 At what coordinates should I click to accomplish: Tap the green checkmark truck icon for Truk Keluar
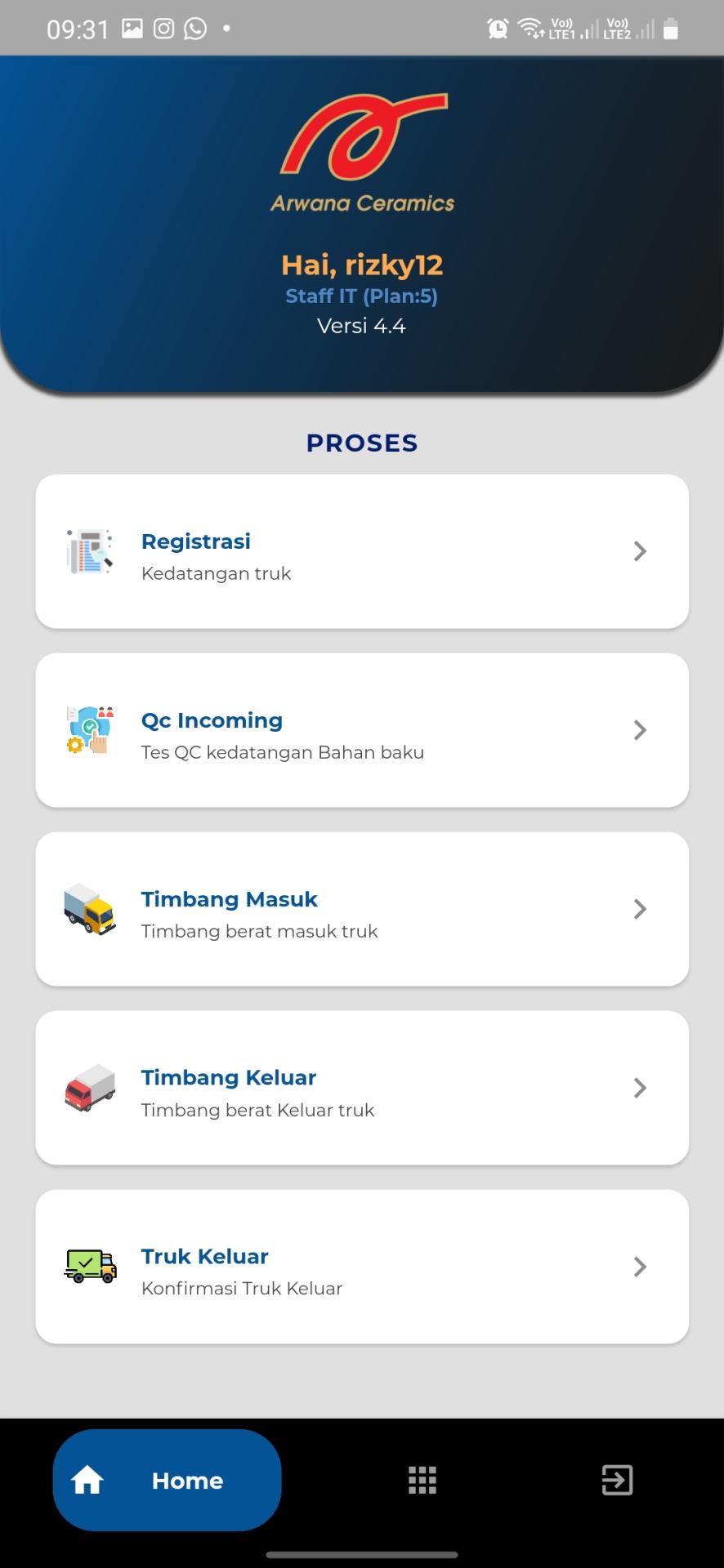89,1267
